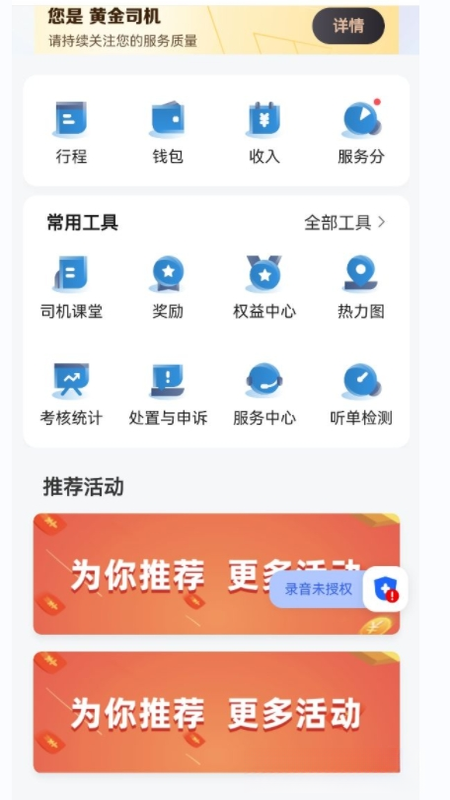Contact 服务中心 service center

tap(264, 394)
